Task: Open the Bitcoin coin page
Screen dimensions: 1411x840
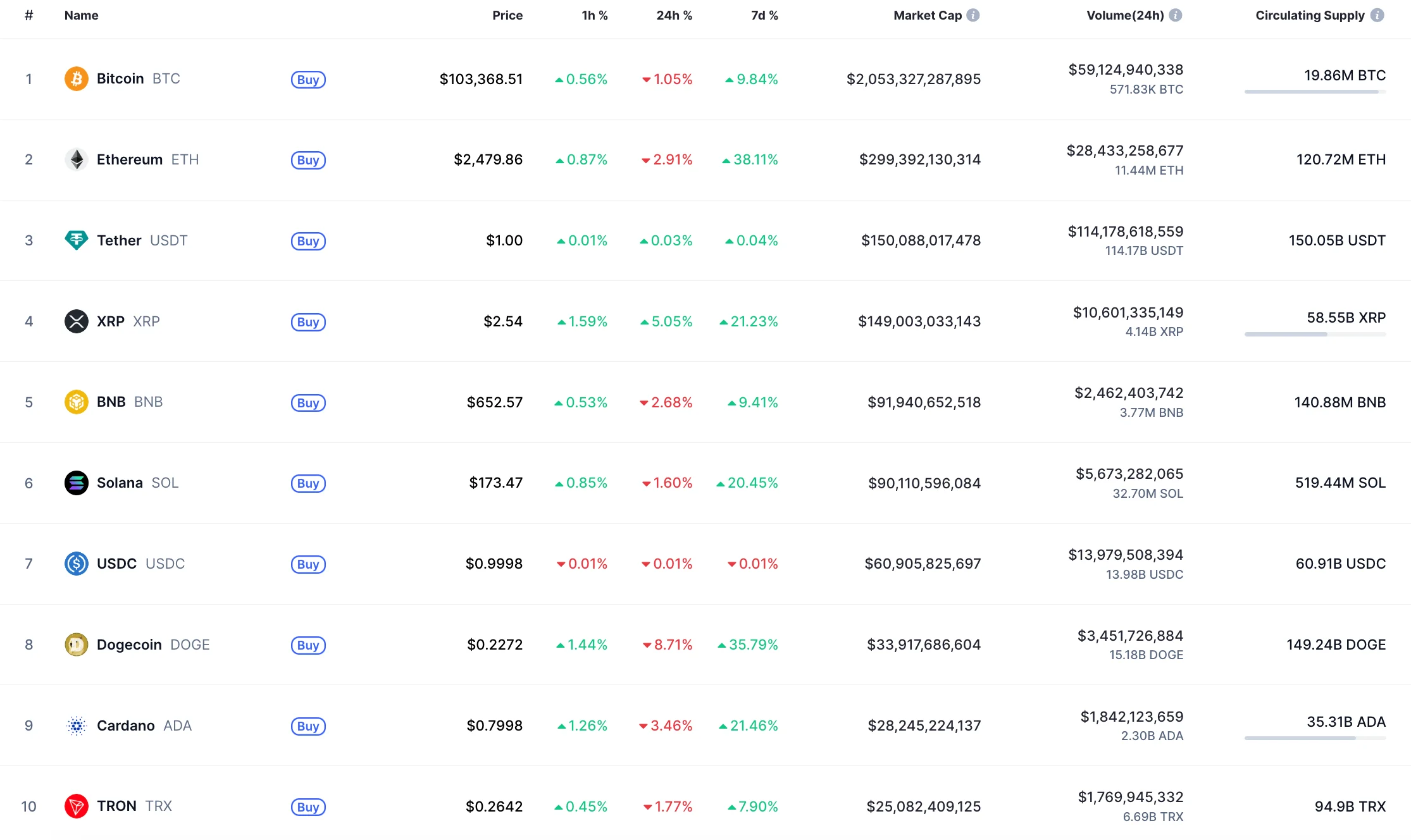Action: pos(120,79)
